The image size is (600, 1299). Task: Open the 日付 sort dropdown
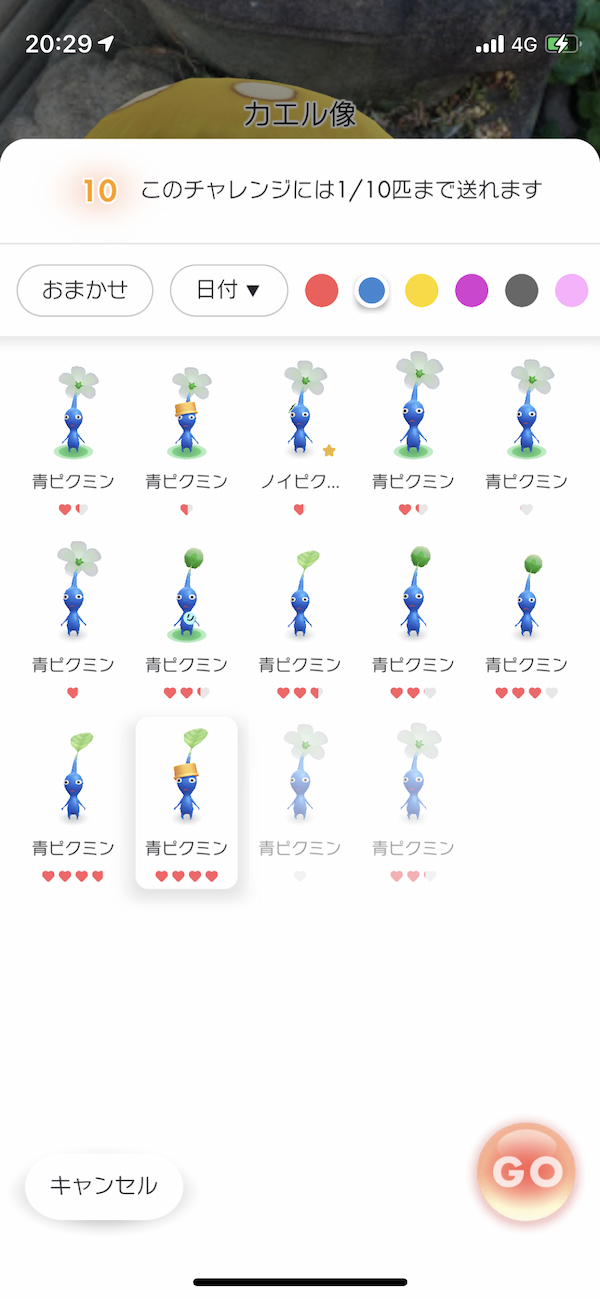[x=229, y=290]
